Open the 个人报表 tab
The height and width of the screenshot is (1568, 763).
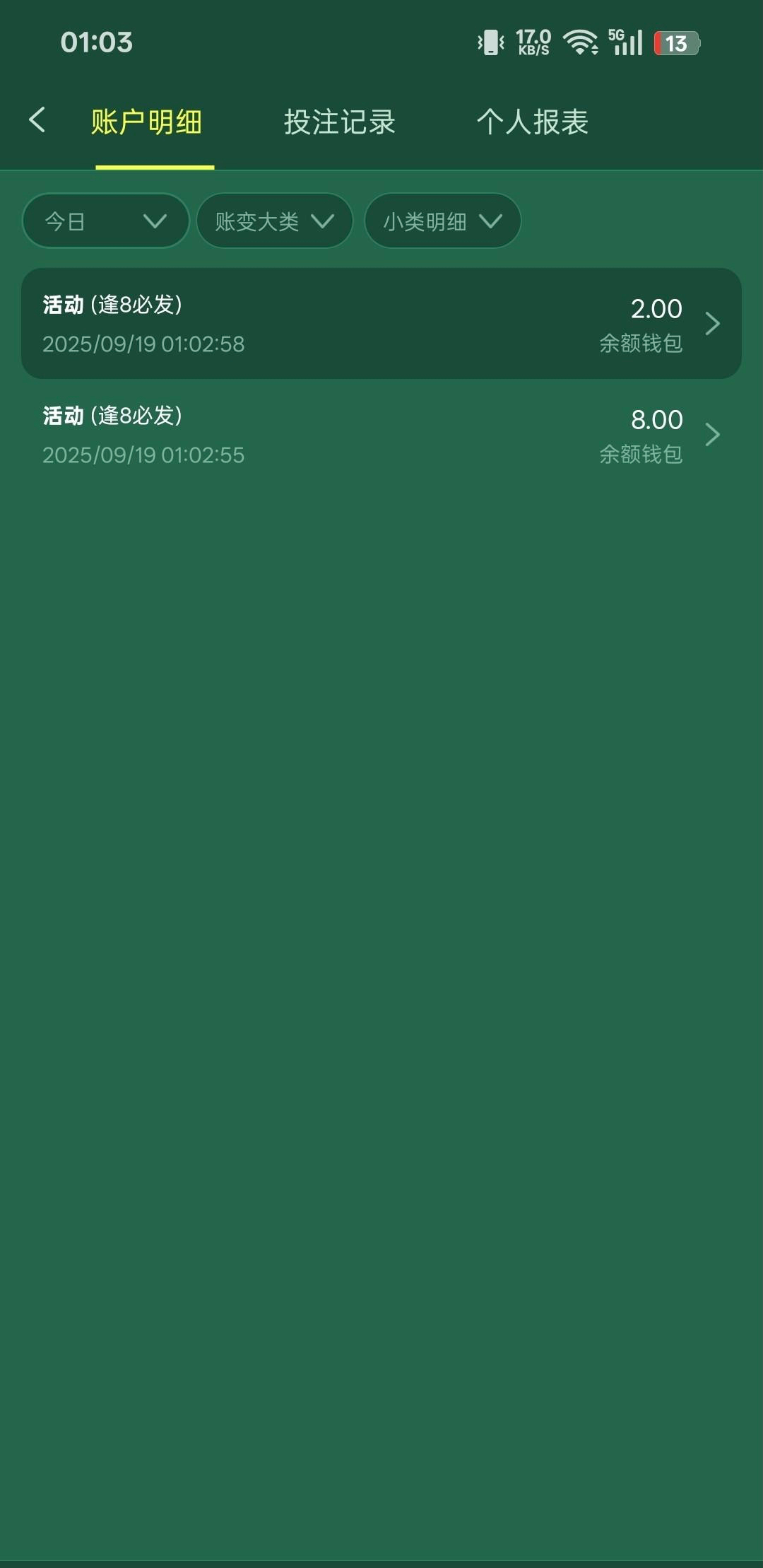click(x=532, y=122)
